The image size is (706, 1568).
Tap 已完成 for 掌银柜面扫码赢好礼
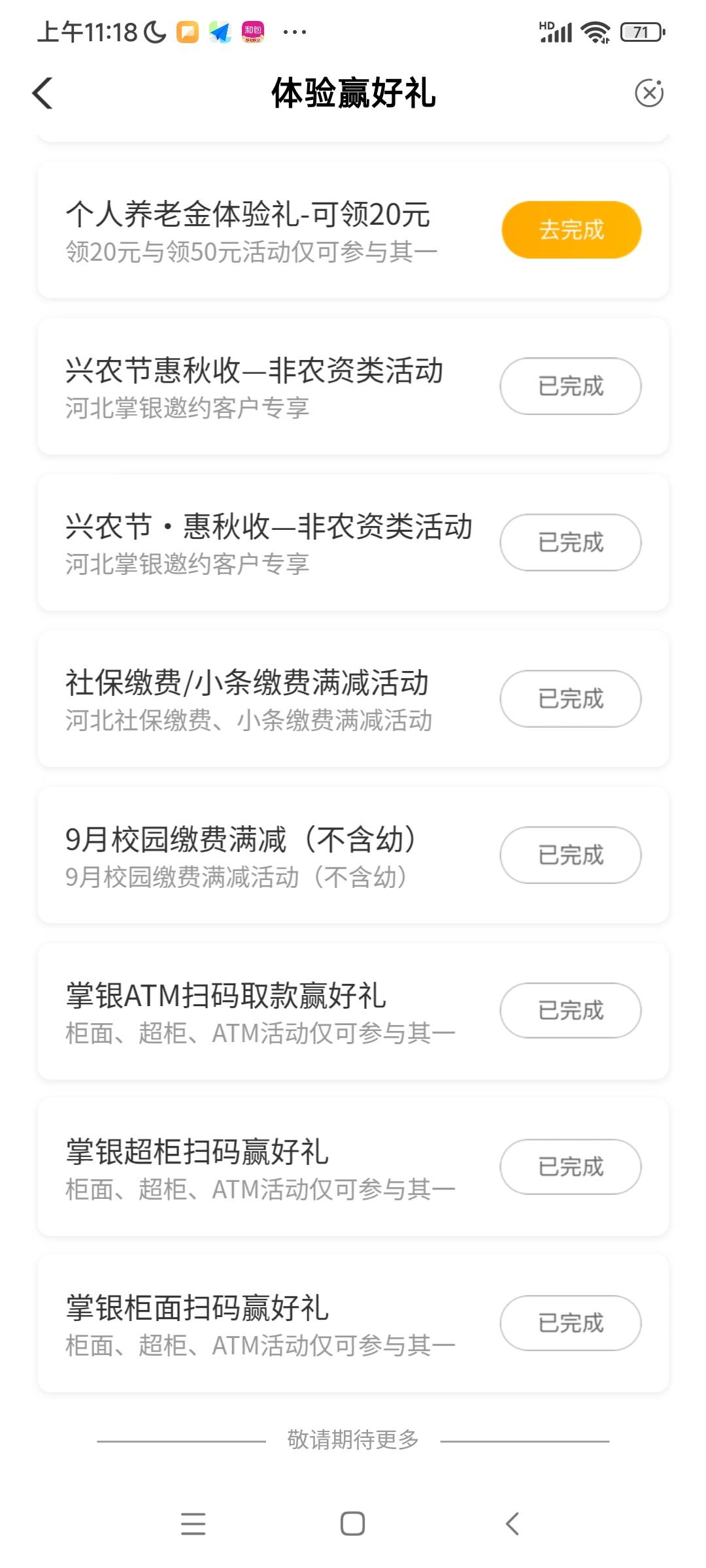(x=570, y=1322)
